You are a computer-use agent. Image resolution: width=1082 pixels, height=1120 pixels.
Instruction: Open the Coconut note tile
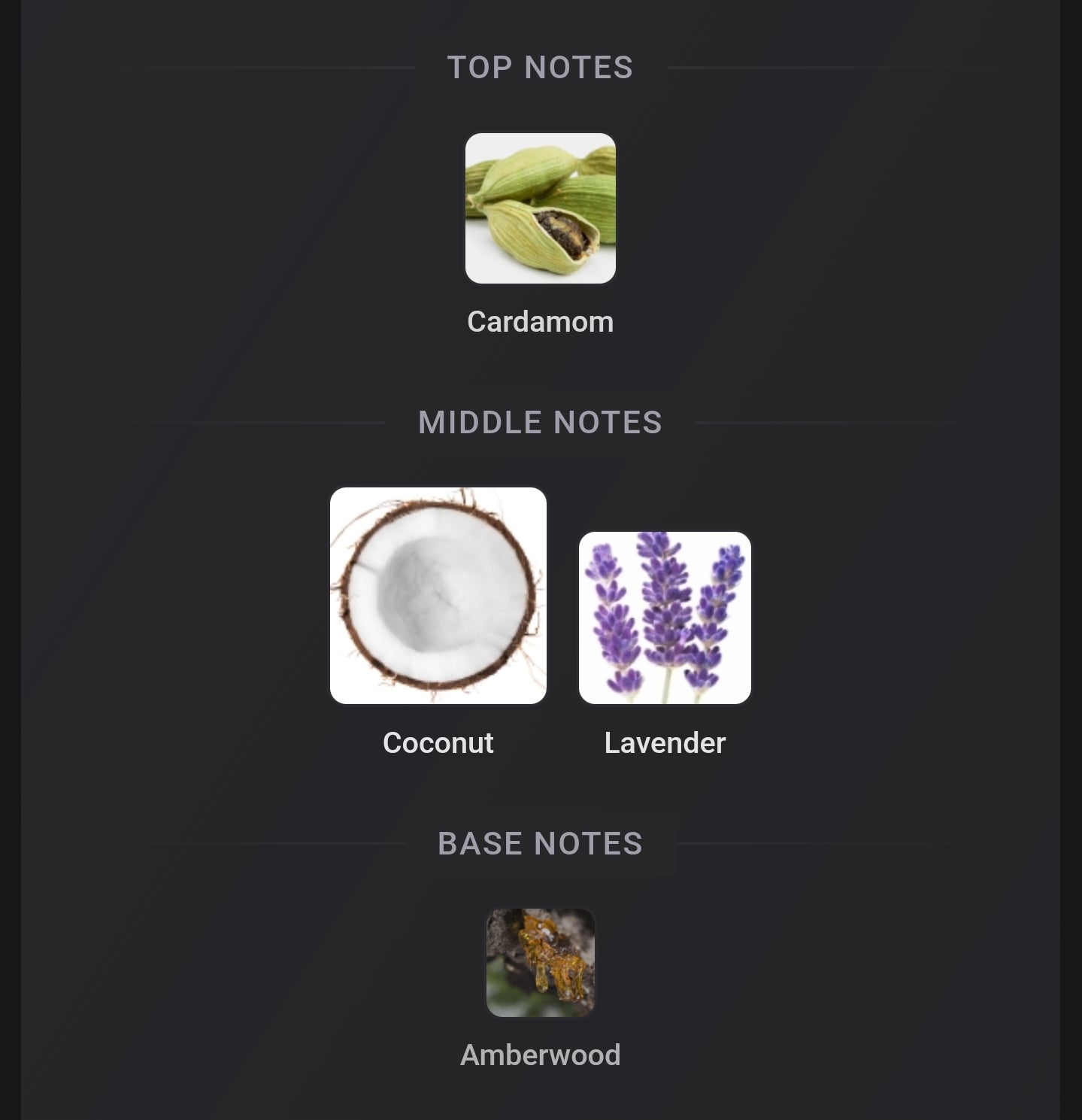(x=438, y=596)
